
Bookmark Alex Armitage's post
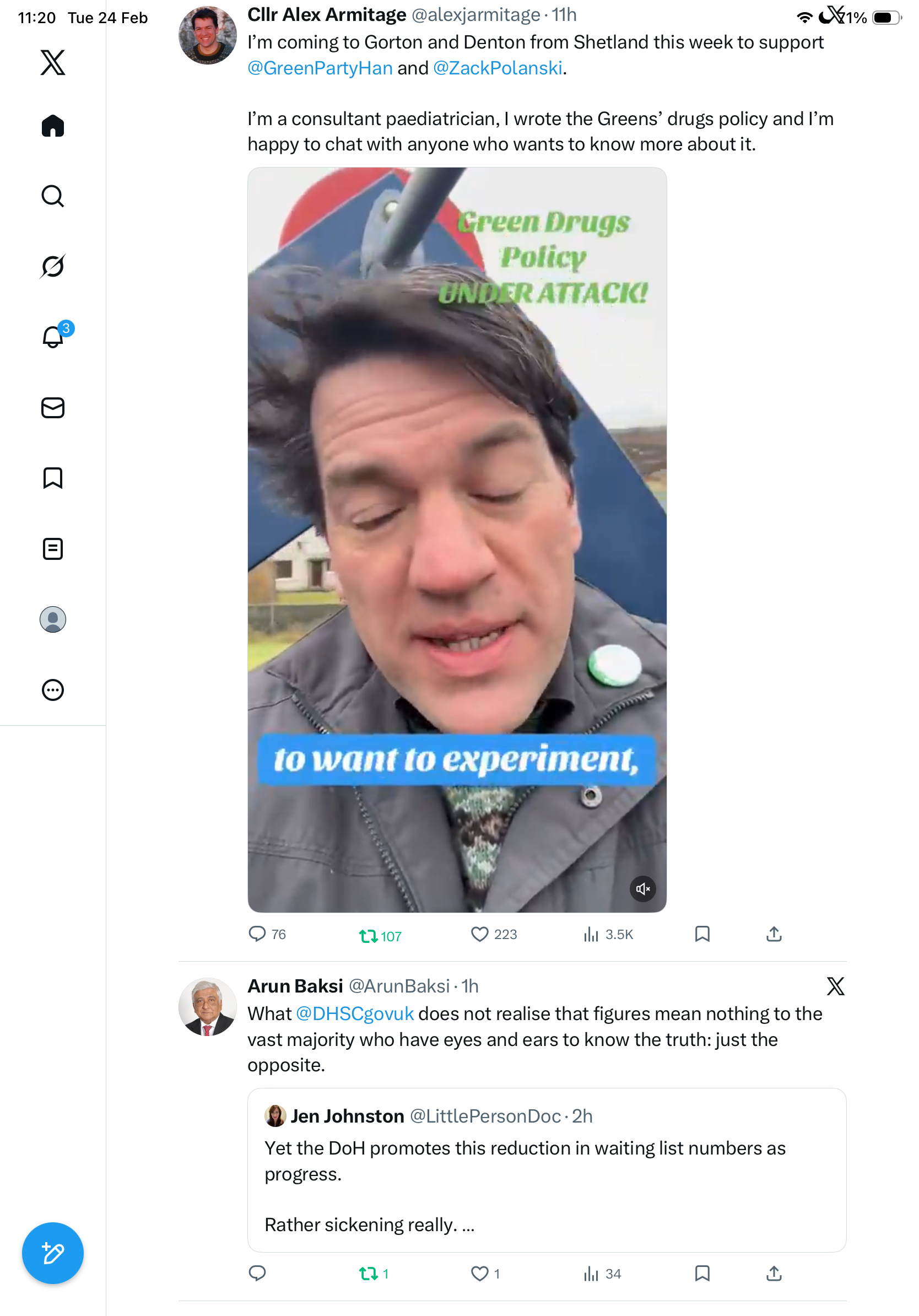tap(702, 934)
